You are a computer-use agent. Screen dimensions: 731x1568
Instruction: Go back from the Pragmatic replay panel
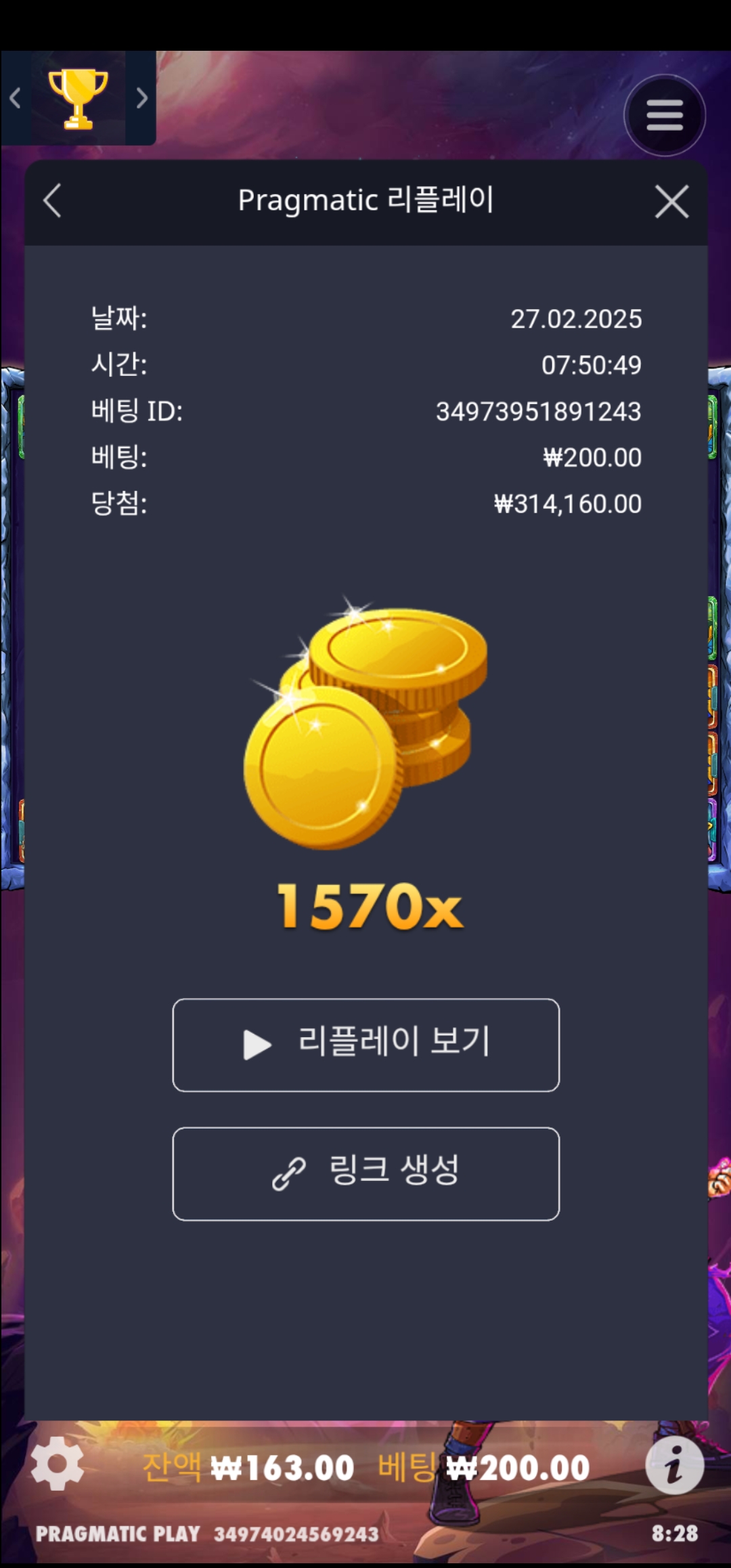53,201
